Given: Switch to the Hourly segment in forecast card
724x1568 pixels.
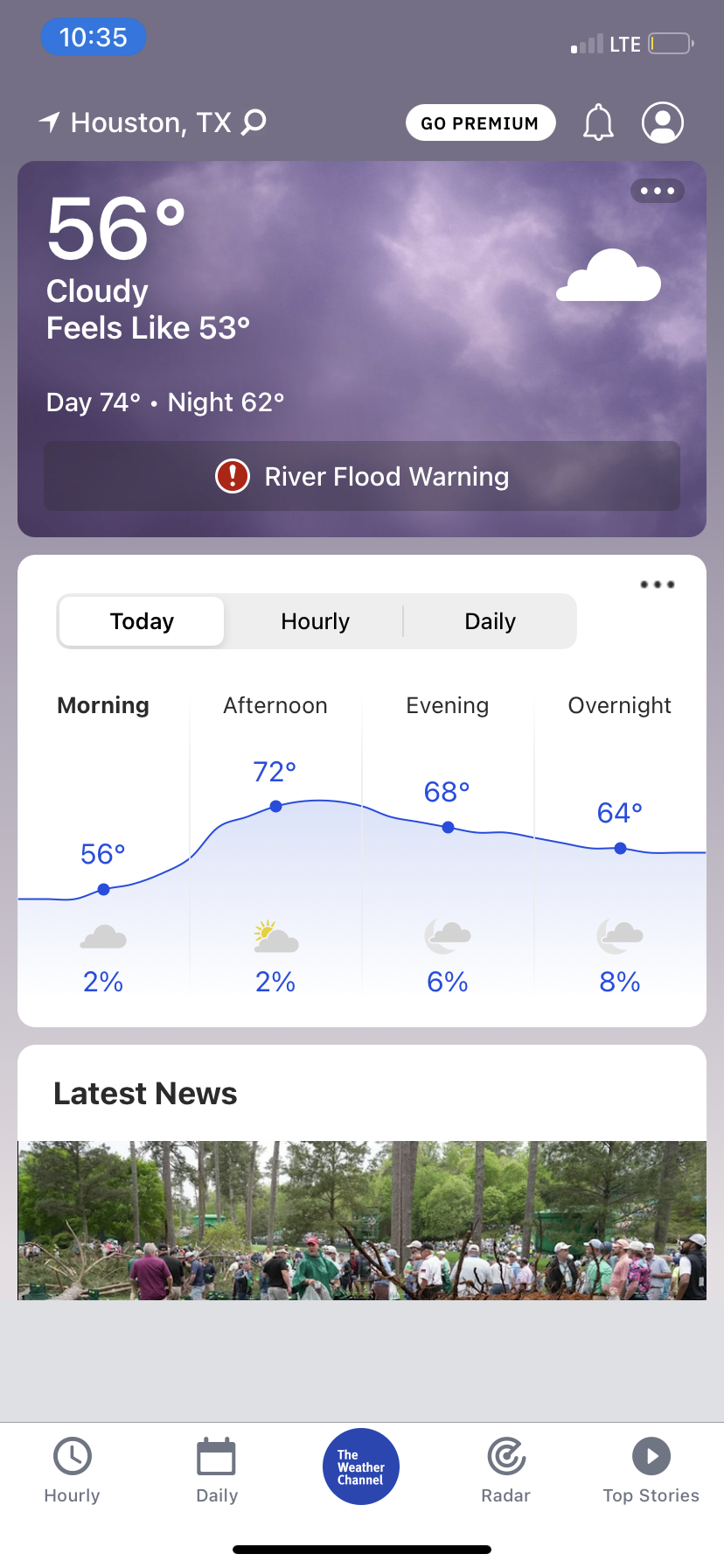Looking at the screenshot, I should (x=315, y=621).
